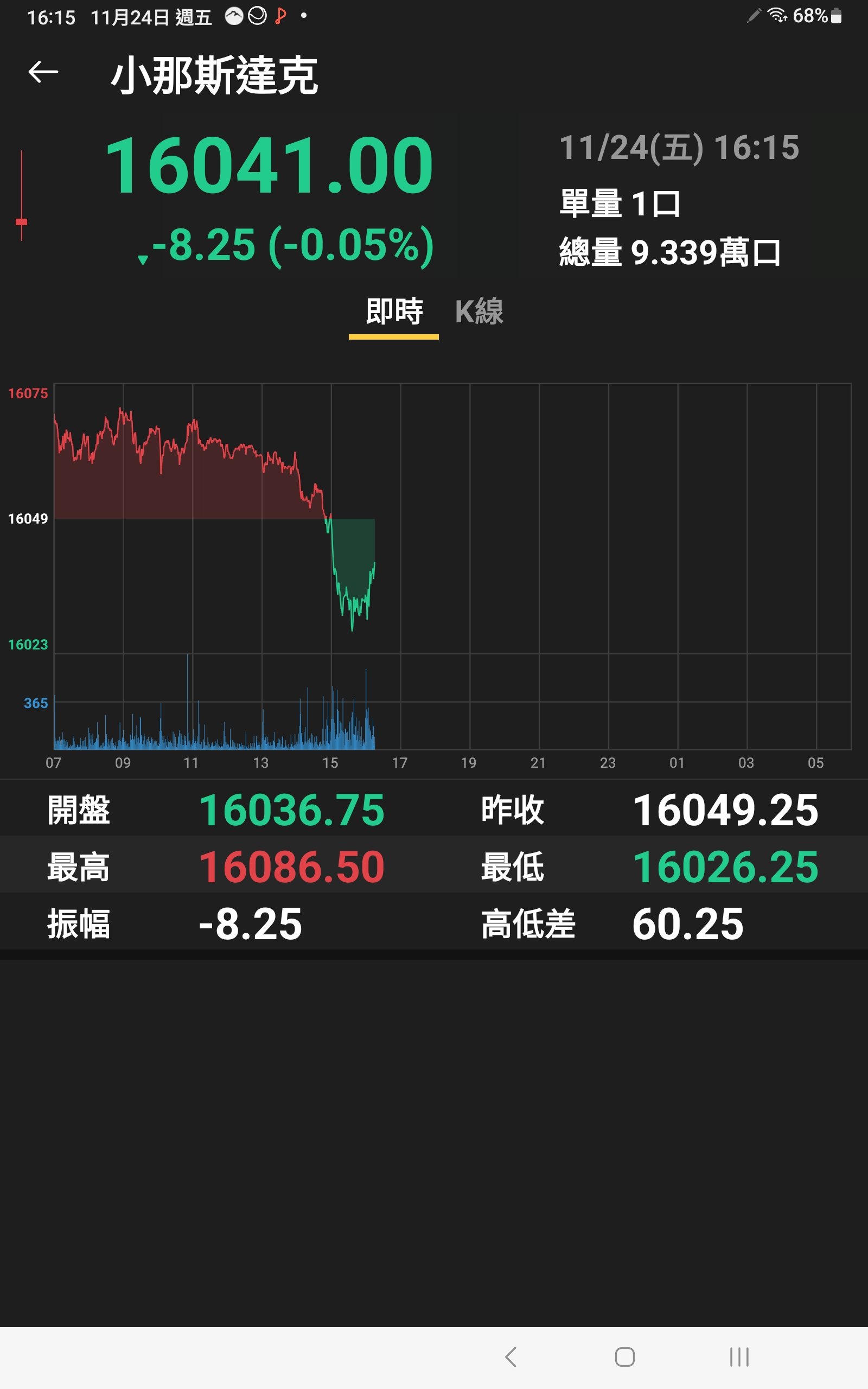Open the recent apps view
This screenshot has height=1389, width=868.
739,1357
